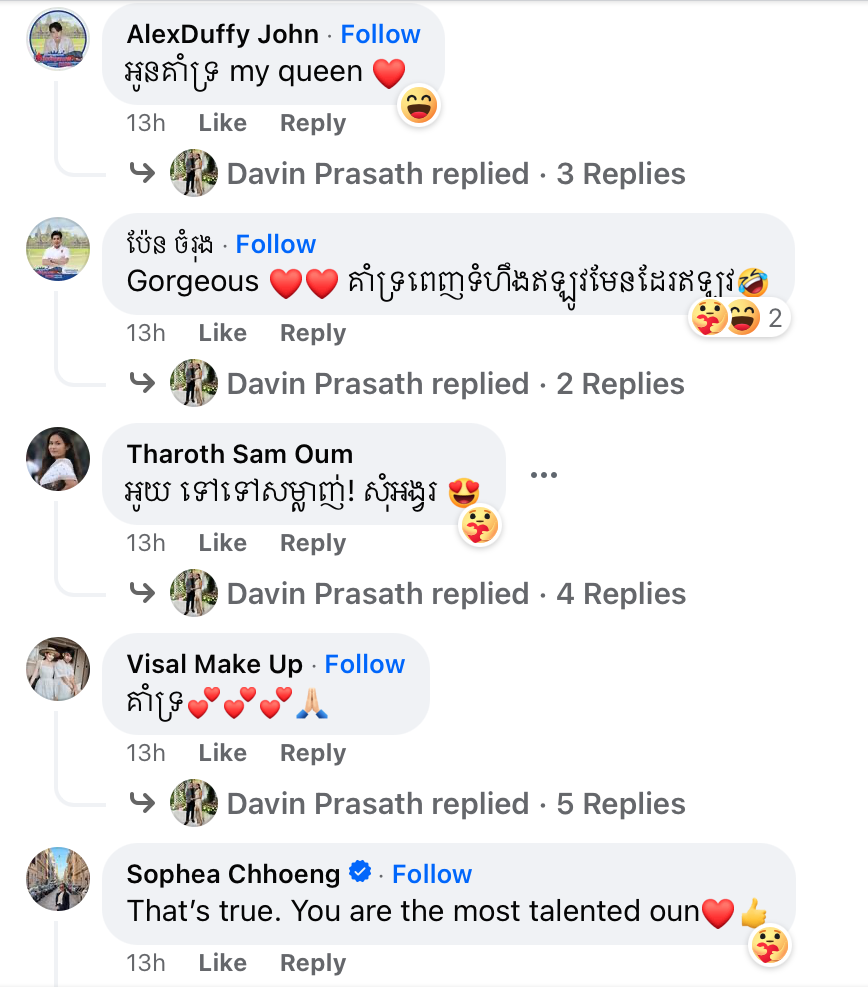
Task: Like Tharoth Sam Oum's comment
Action: coord(222,543)
